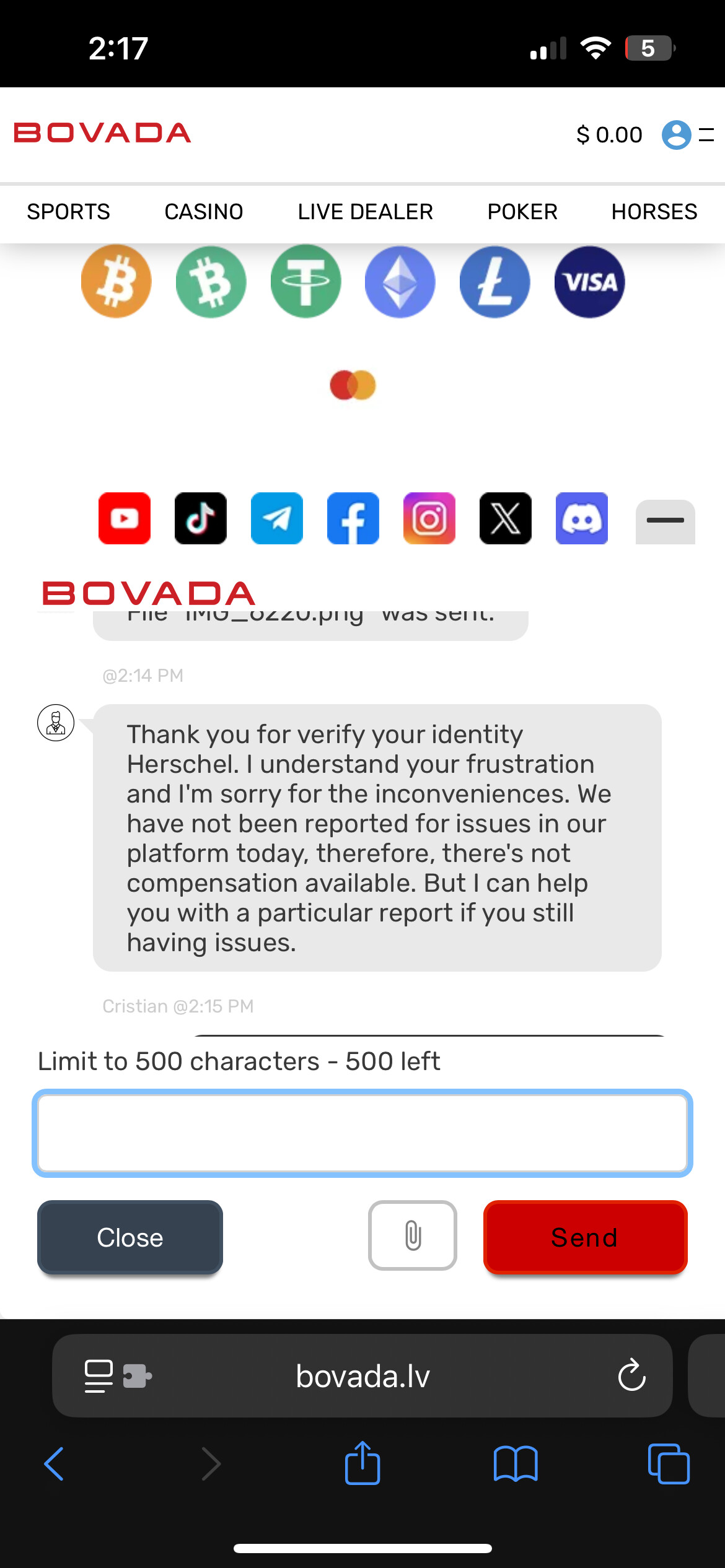Visit the Facebook page

(353, 518)
